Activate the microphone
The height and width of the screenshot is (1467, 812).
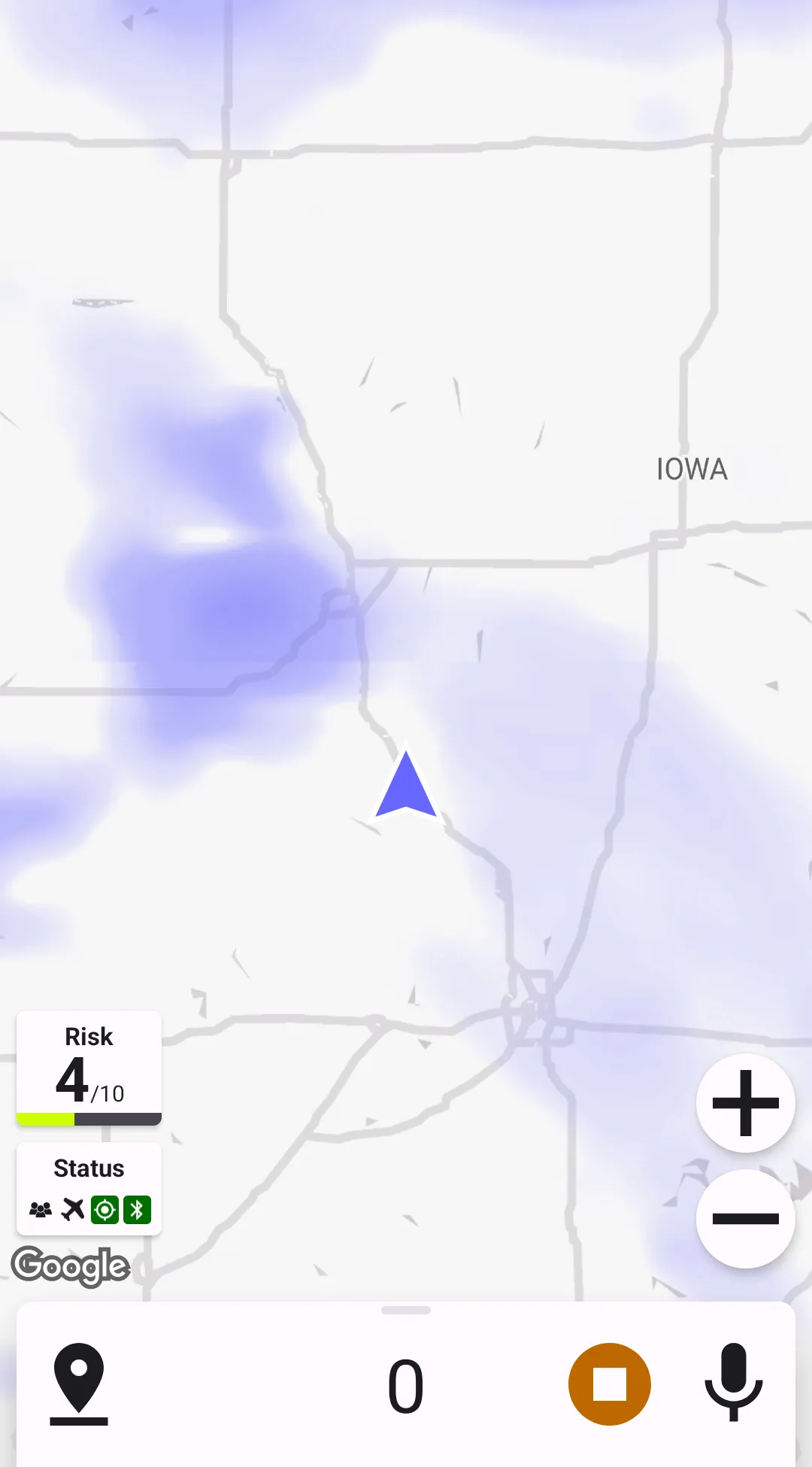click(733, 1383)
